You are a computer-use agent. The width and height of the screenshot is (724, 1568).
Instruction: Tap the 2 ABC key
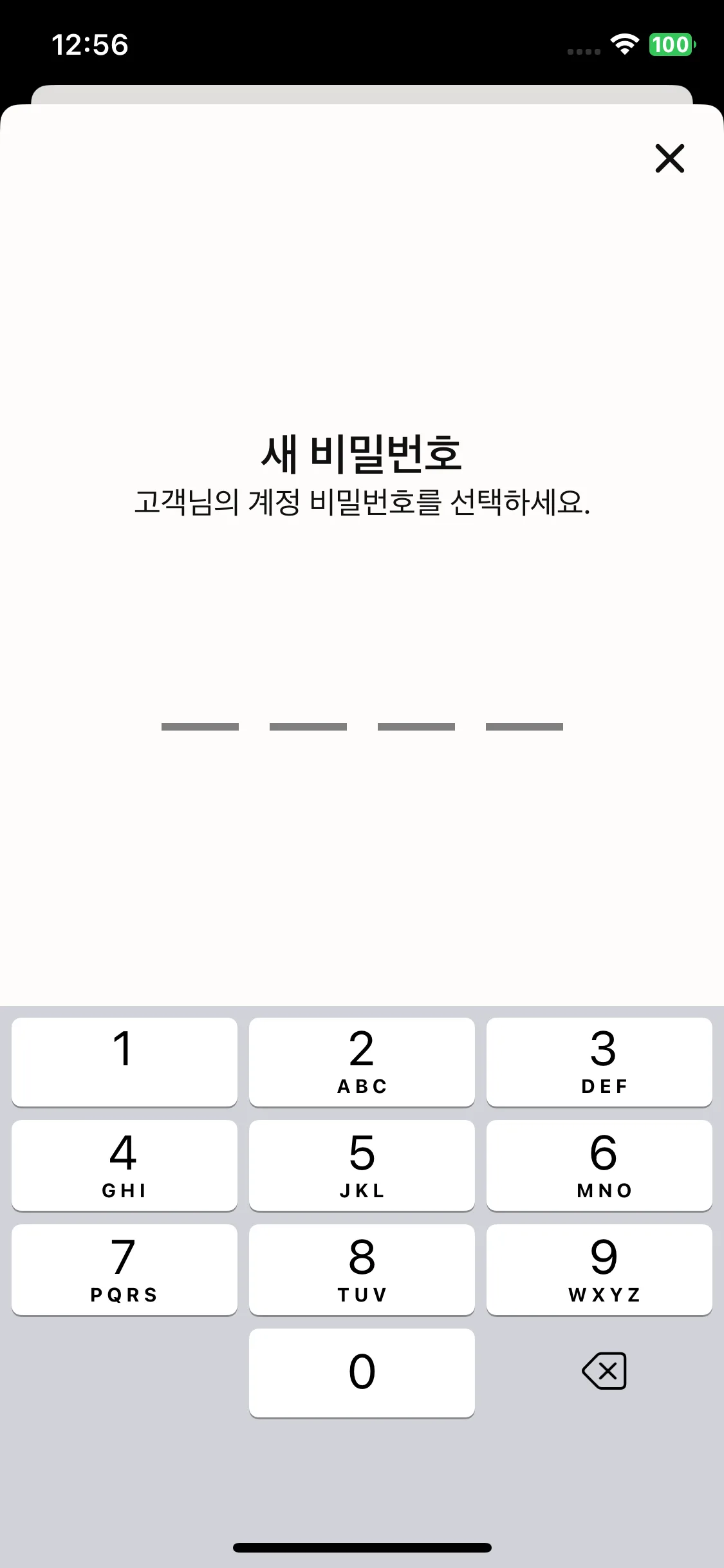point(362,1061)
